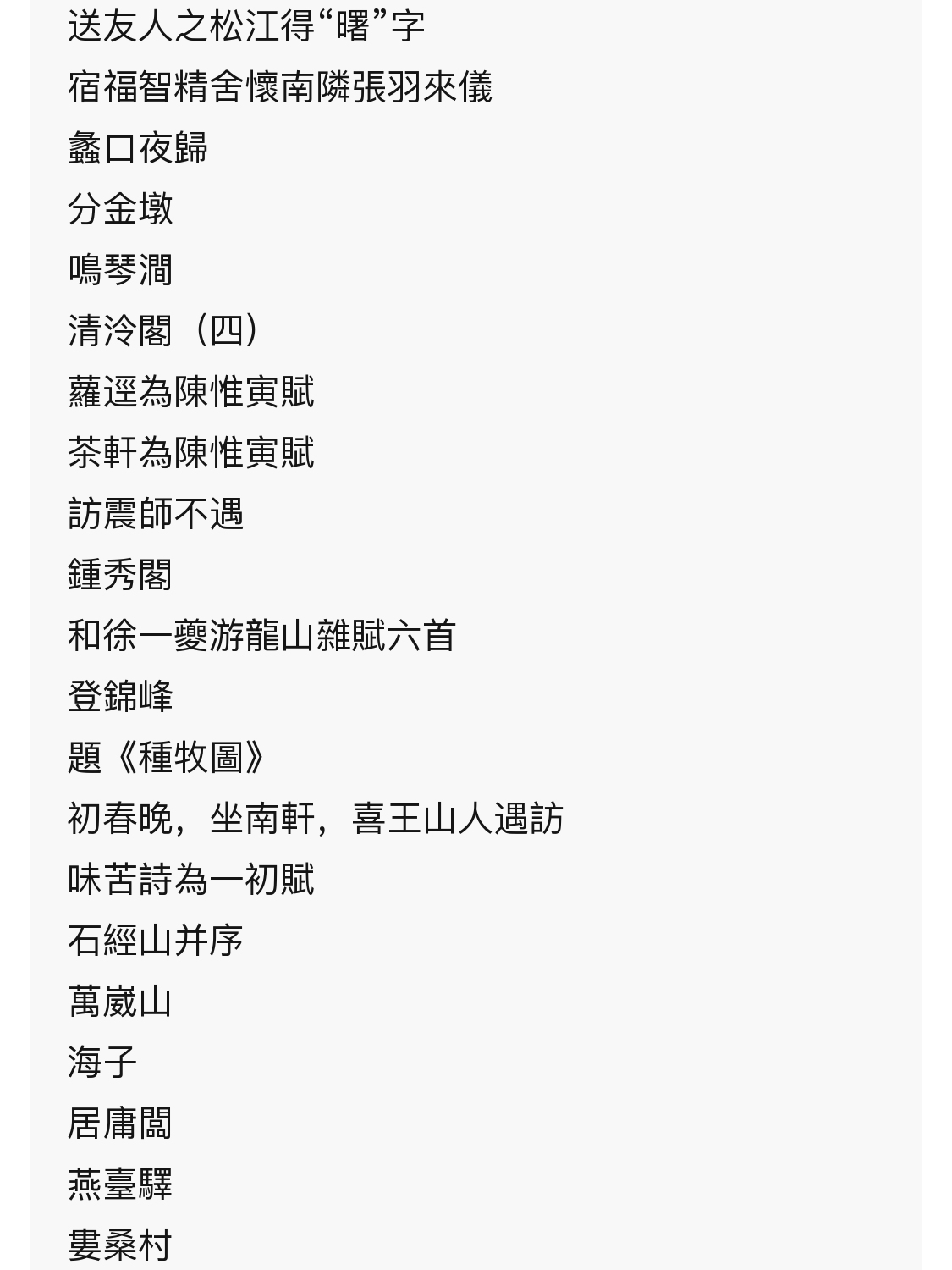Select 茶軒為陳惟寅賦
The width and height of the screenshot is (952, 1270).
click(x=191, y=453)
